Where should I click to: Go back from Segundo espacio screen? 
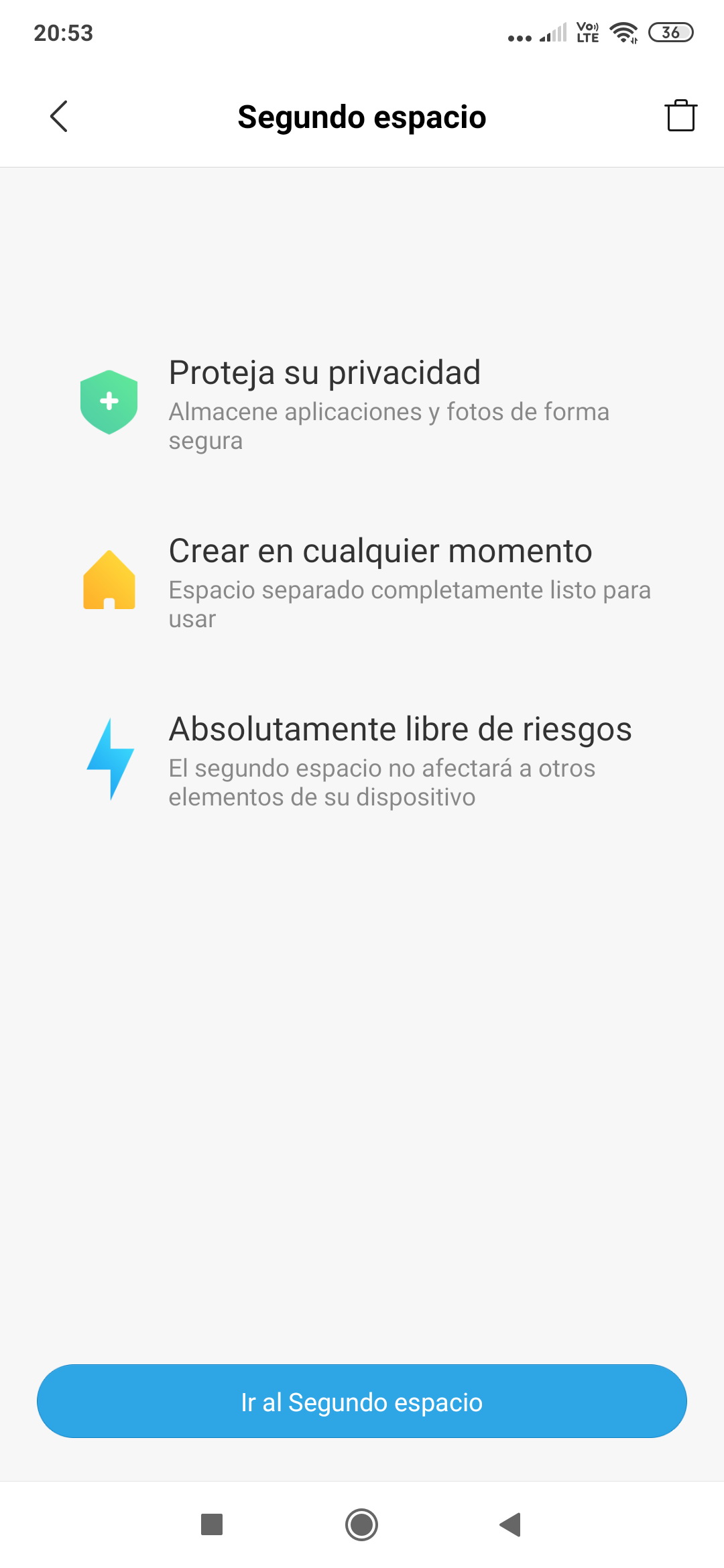[59, 117]
